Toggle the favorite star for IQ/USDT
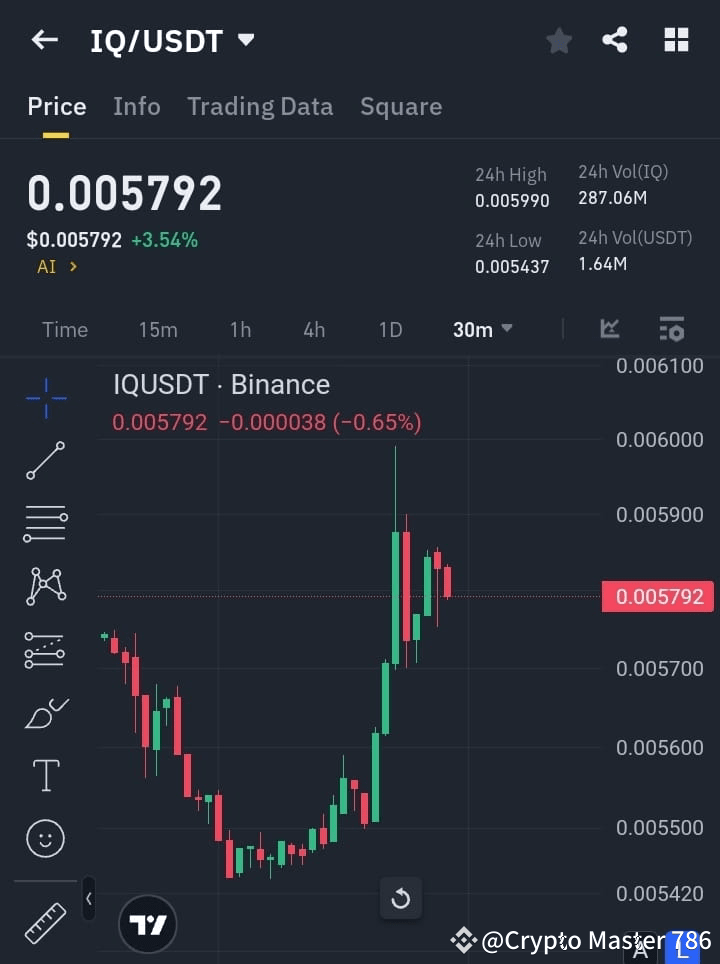The image size is (720, 964). (558, 40)
